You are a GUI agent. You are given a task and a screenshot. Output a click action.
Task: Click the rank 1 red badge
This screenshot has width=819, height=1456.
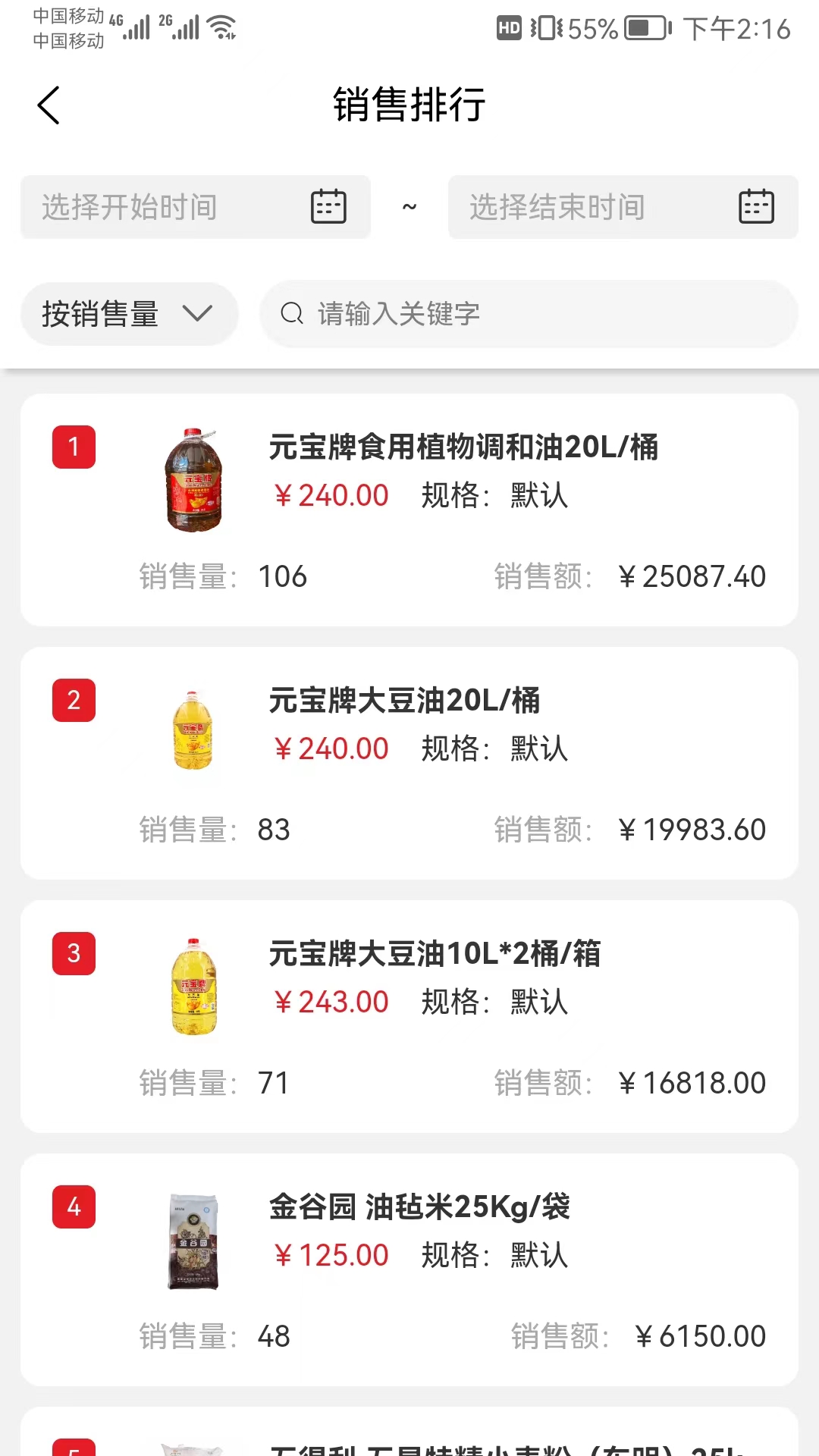click(x=74, y=447)
